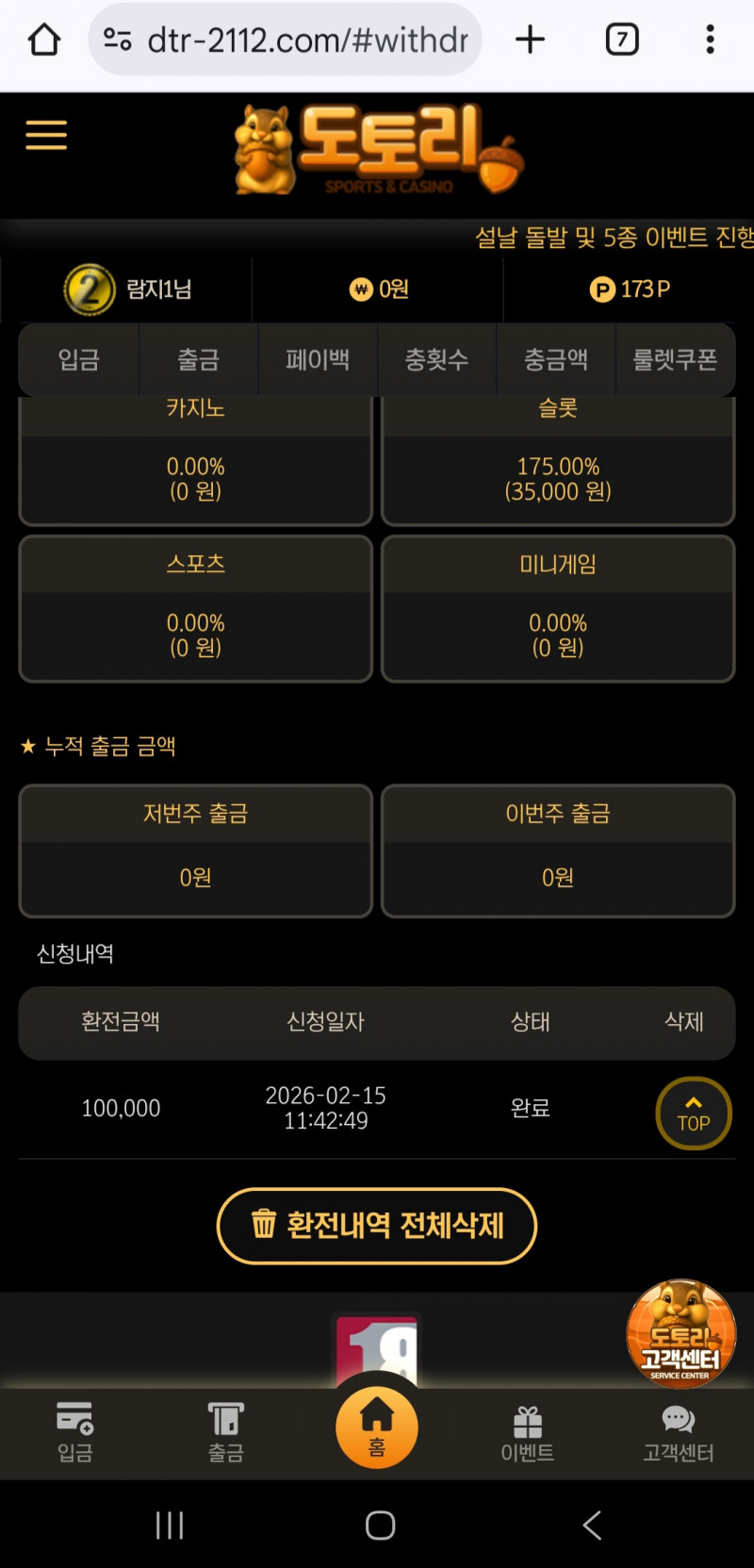
Task: Switch to the 충횟수 tab
Action: point(436,359)
